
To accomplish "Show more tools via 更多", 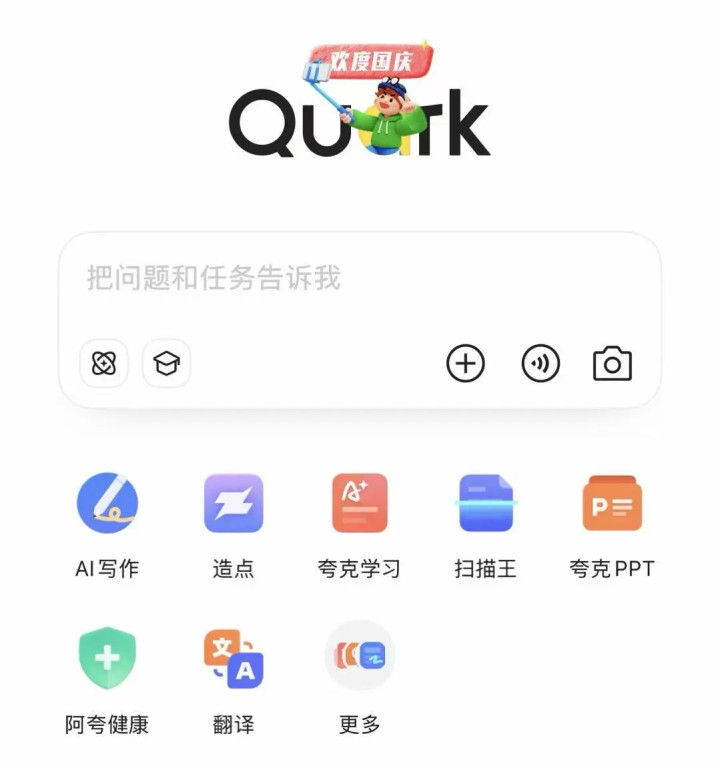I will pos(359,657).
